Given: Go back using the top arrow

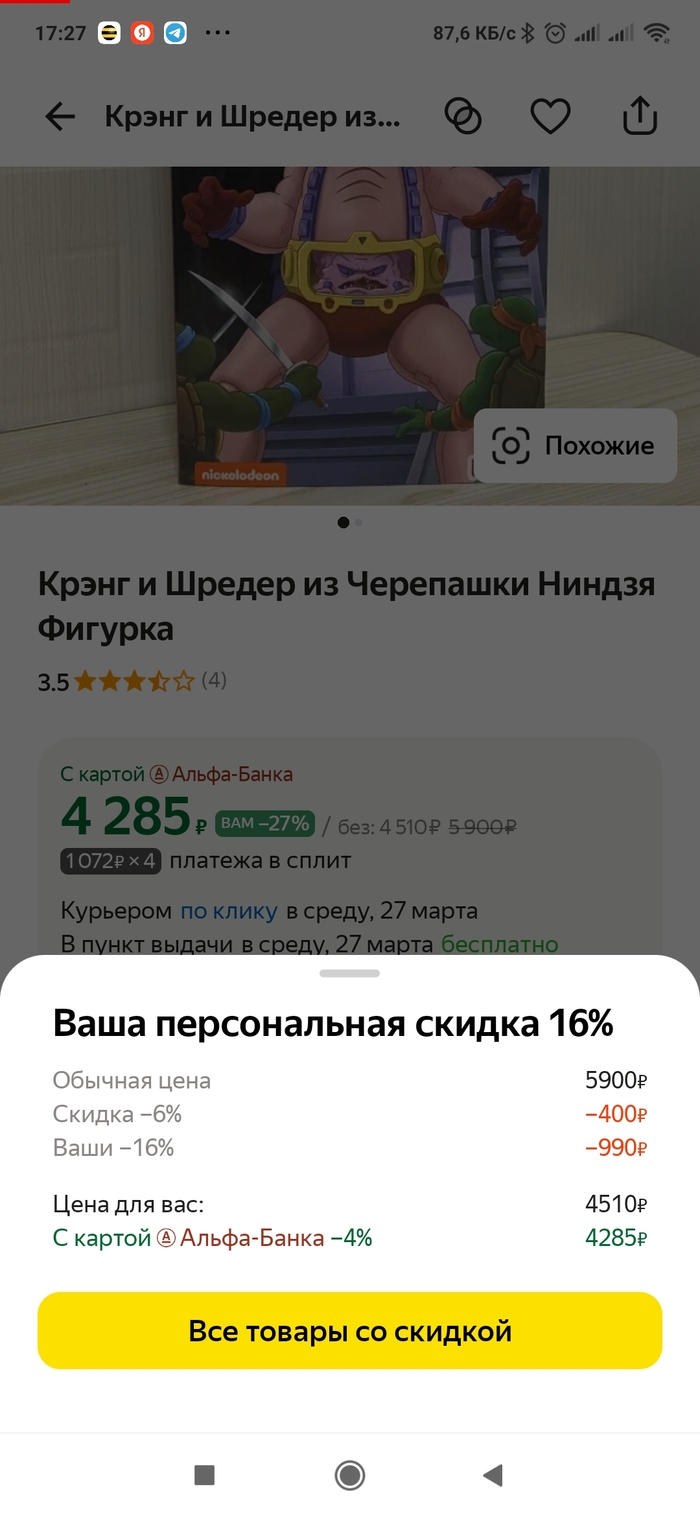Looking at the screenshot, I should (x=60, y=117).
